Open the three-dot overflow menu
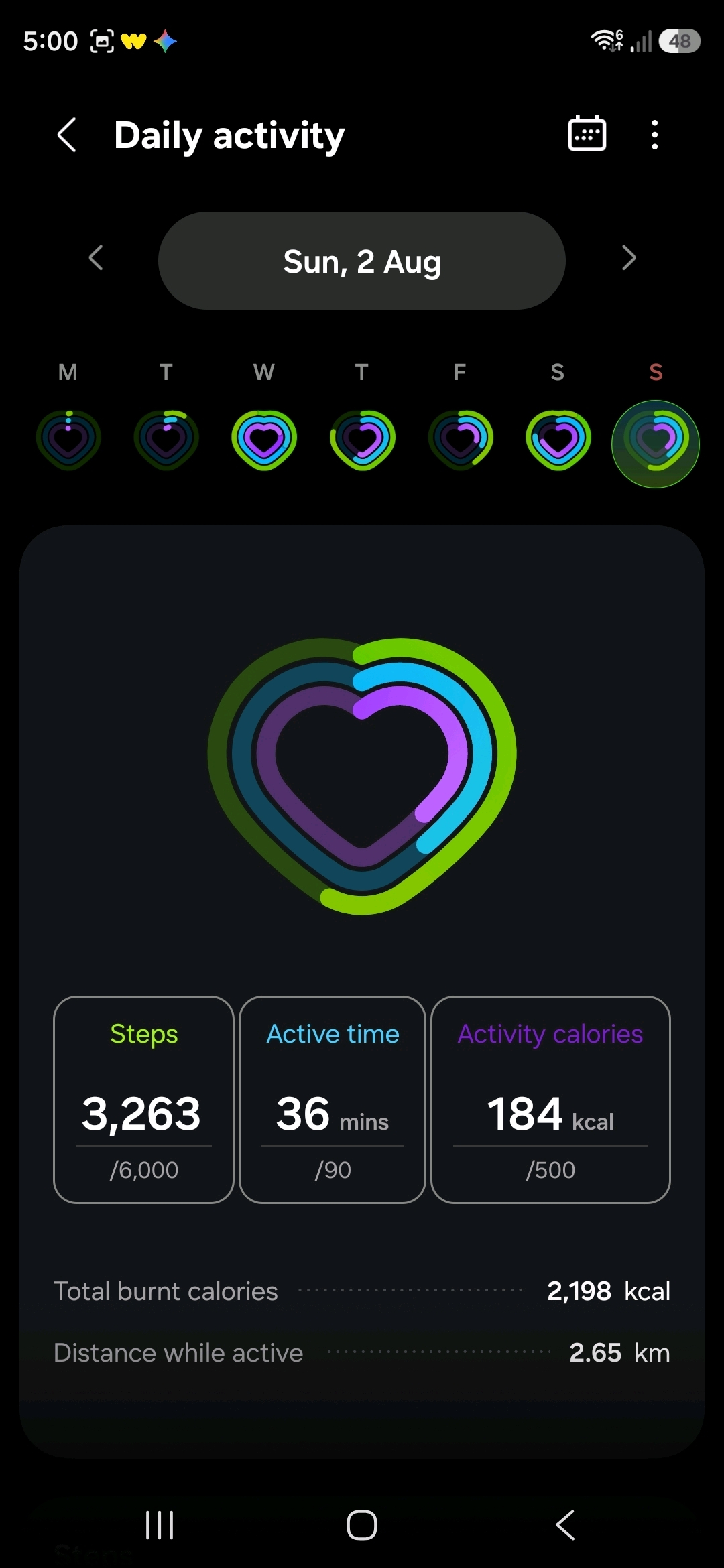This screenshot has height=1568, width=724. point(655,135)
